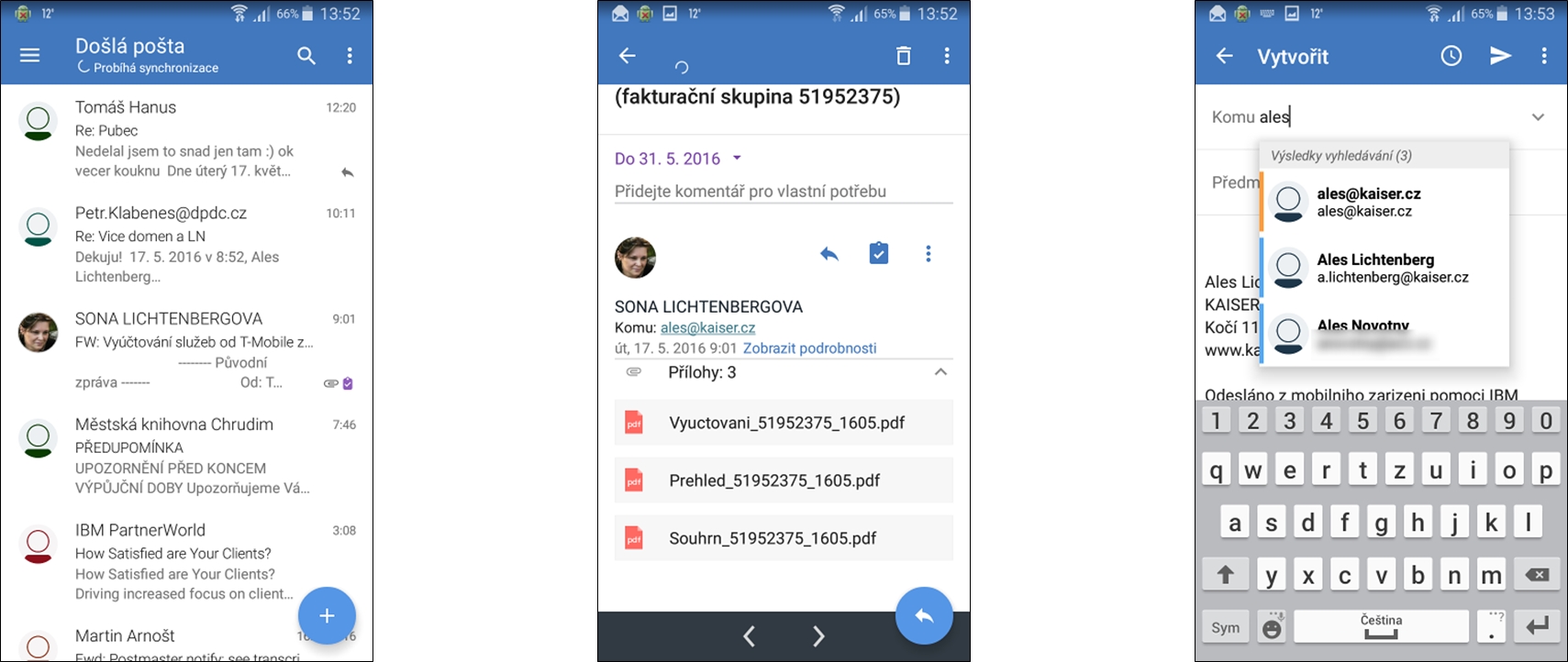Expand the Do 31. 5. 2016 dropdown
1568x662 pixels.
pyautogui.click(x=737, y=159)
